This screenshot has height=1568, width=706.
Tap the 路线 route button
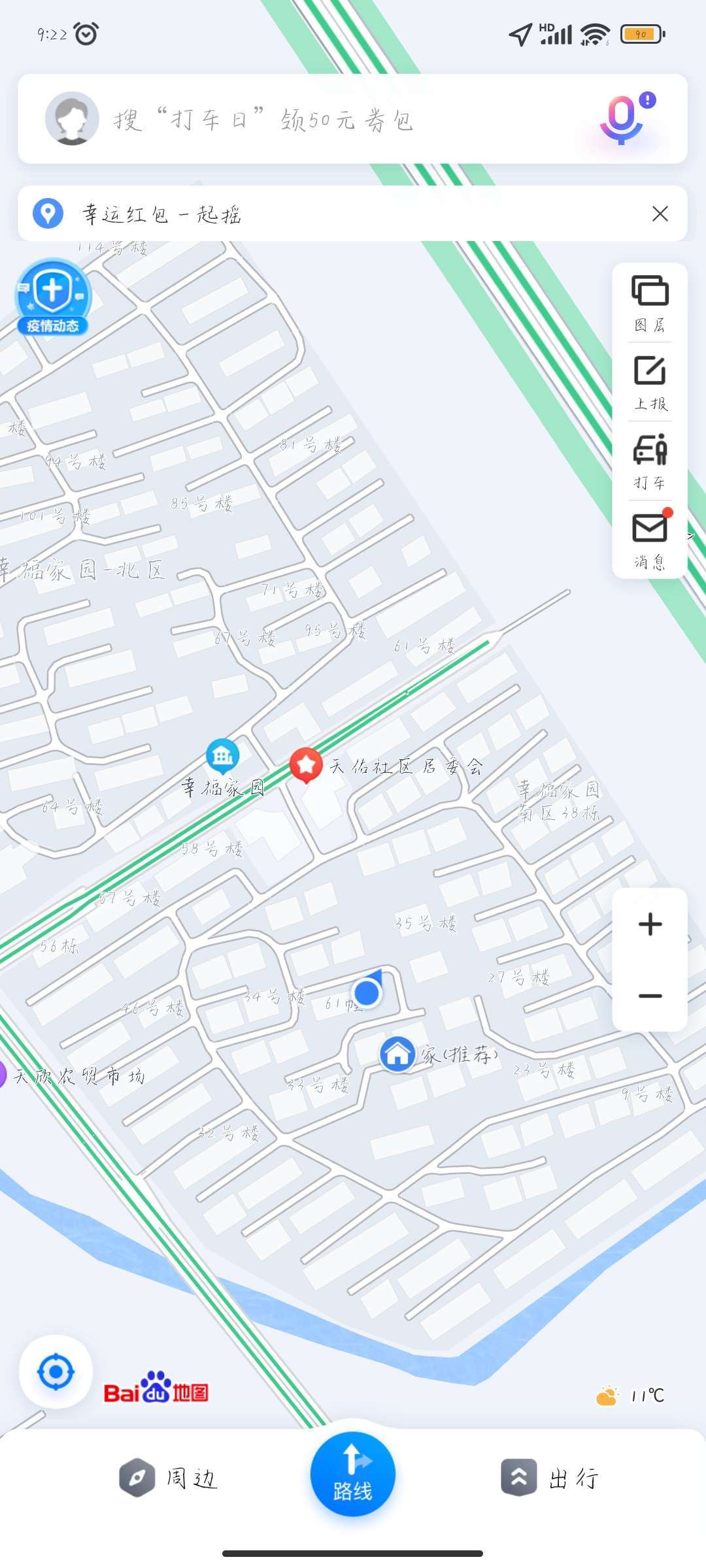[352, 1474]
